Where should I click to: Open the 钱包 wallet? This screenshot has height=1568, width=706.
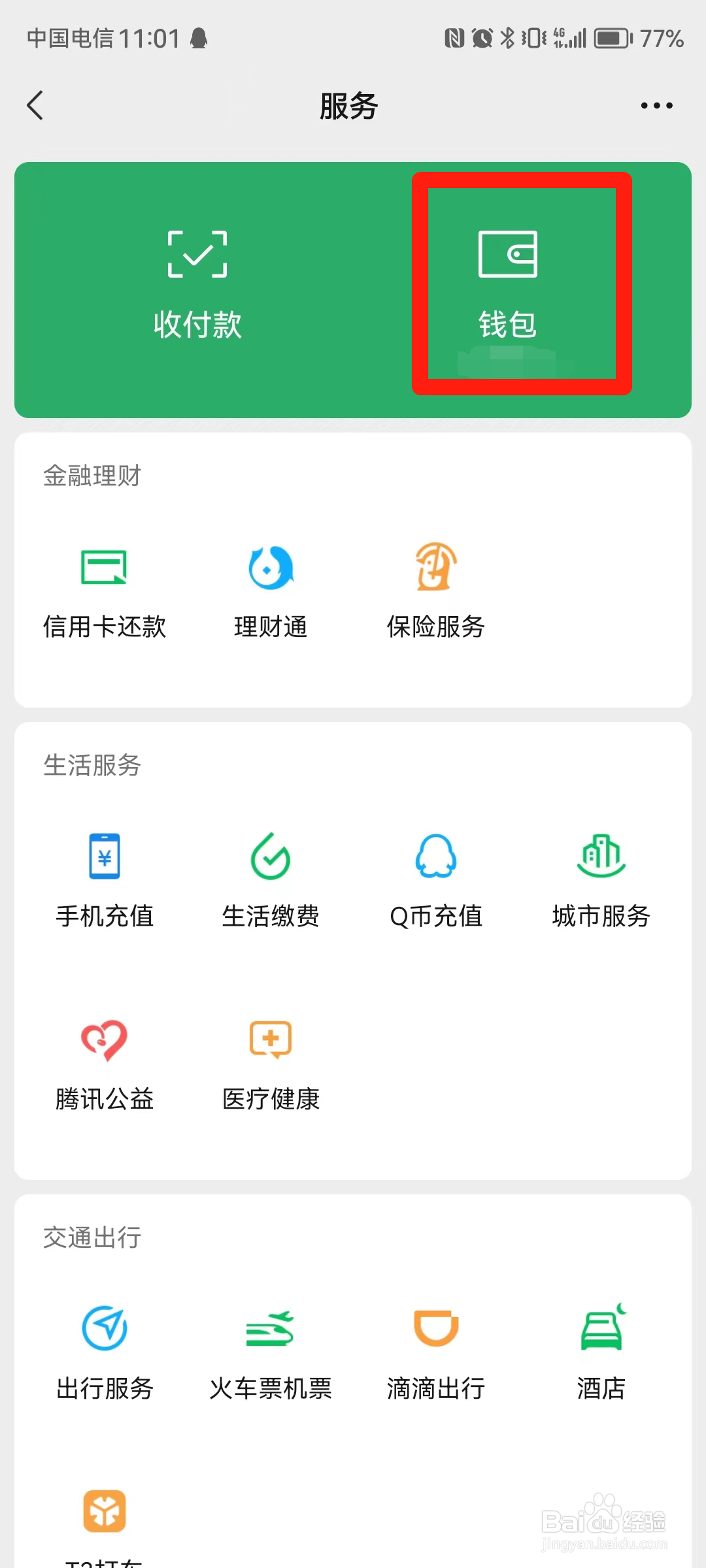coord(507,285)
